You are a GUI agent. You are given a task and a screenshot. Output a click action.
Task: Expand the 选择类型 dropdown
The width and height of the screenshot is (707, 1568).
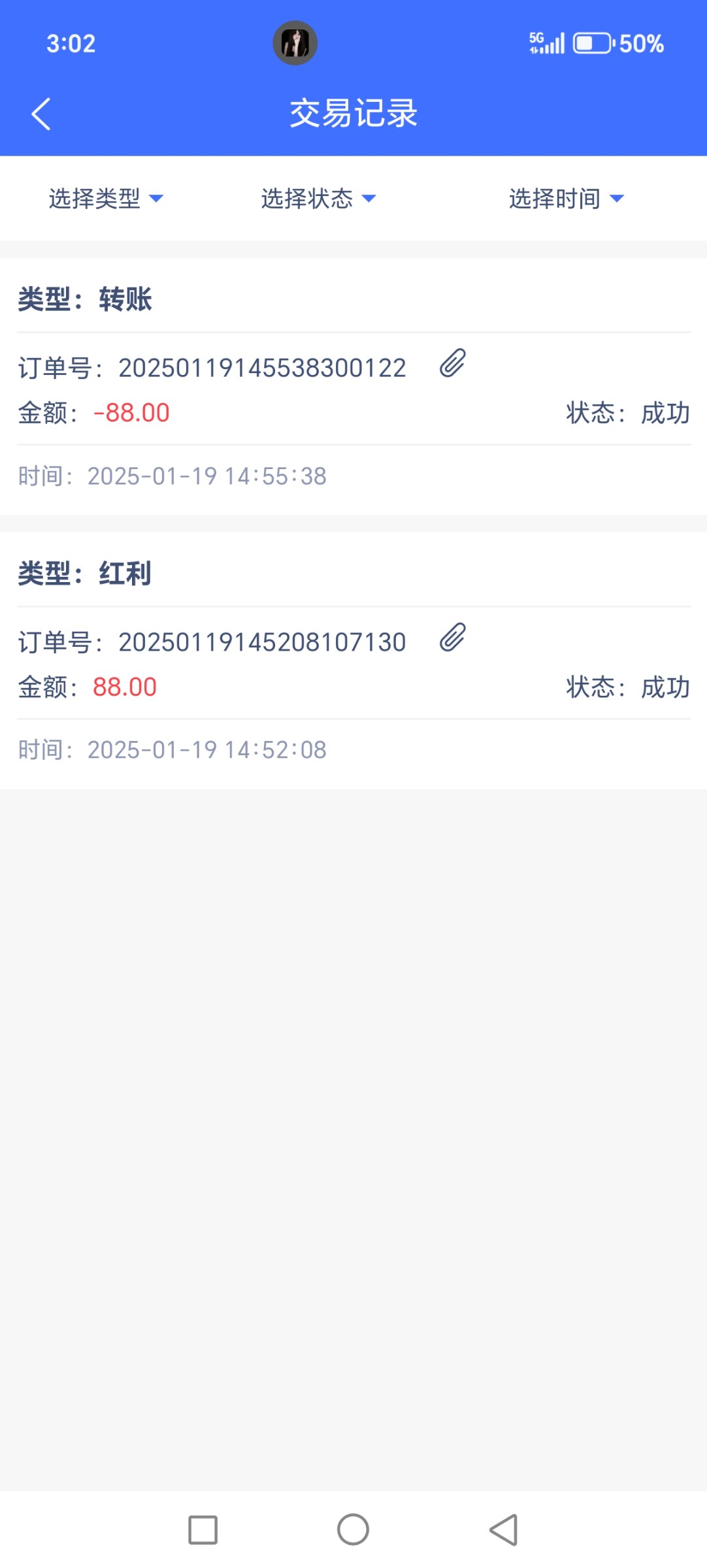[106, 199]
